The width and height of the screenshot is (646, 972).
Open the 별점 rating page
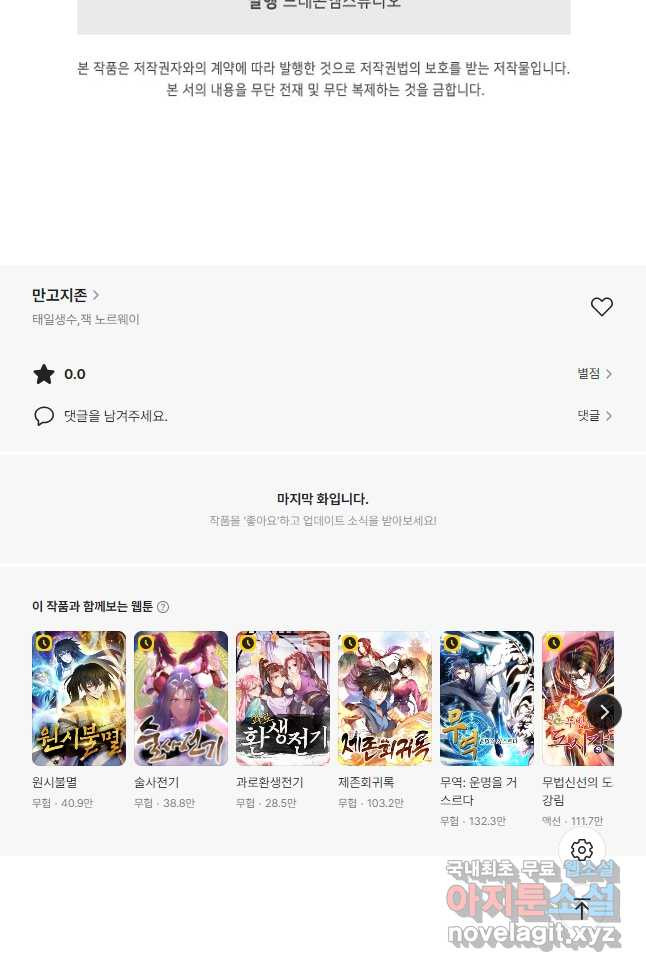point(594,374)
